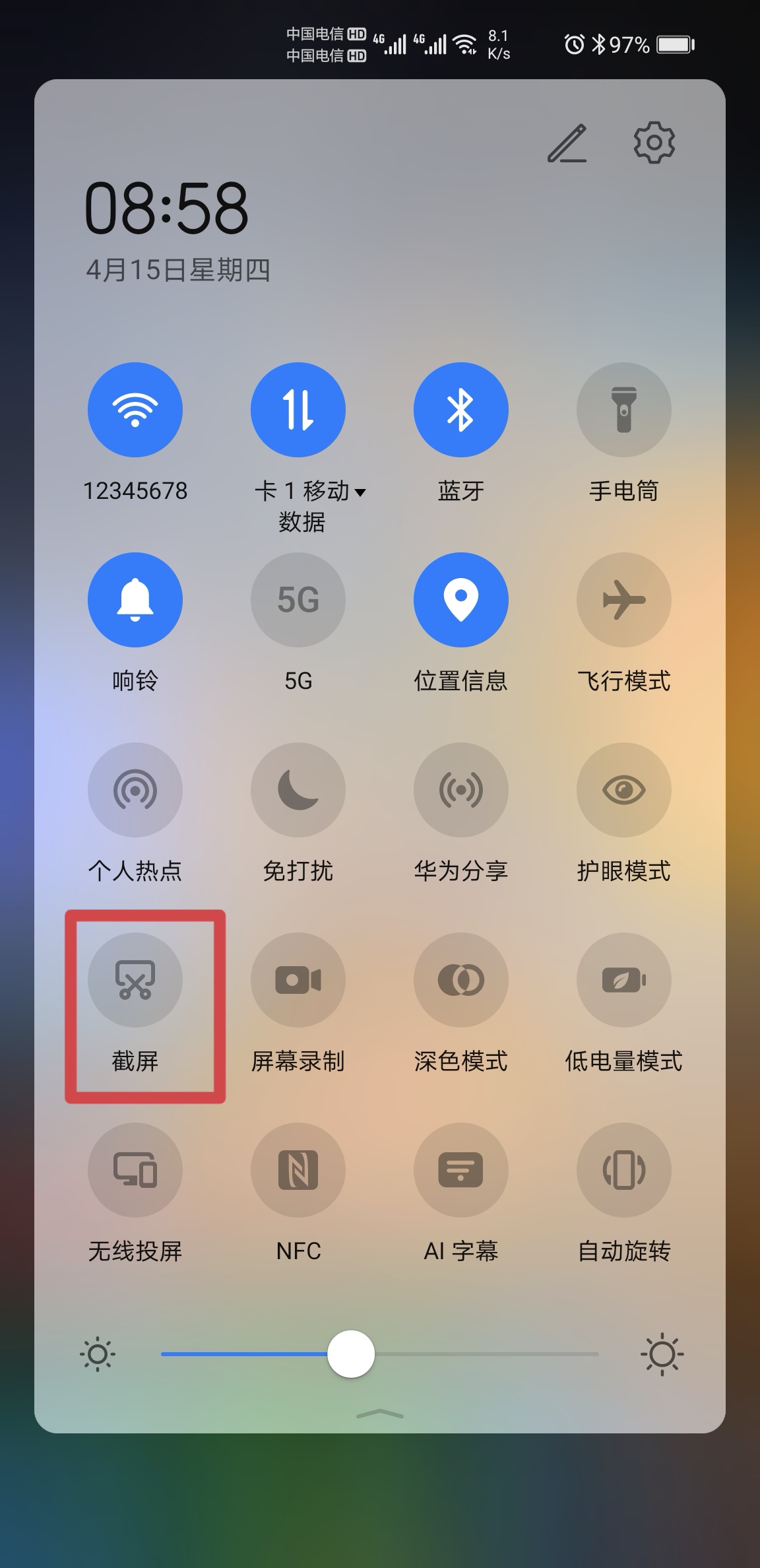This screenshot has height=1568, width=760.
Task: Disconnect from Wi-Fi network 12345678
Action: coord(135,410)
